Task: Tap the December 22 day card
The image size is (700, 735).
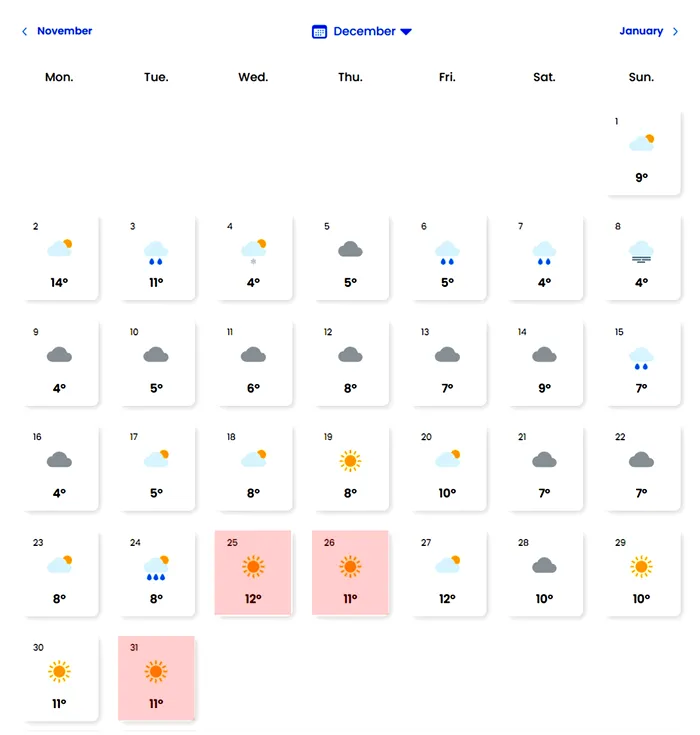Action: (x=642, y=468)
